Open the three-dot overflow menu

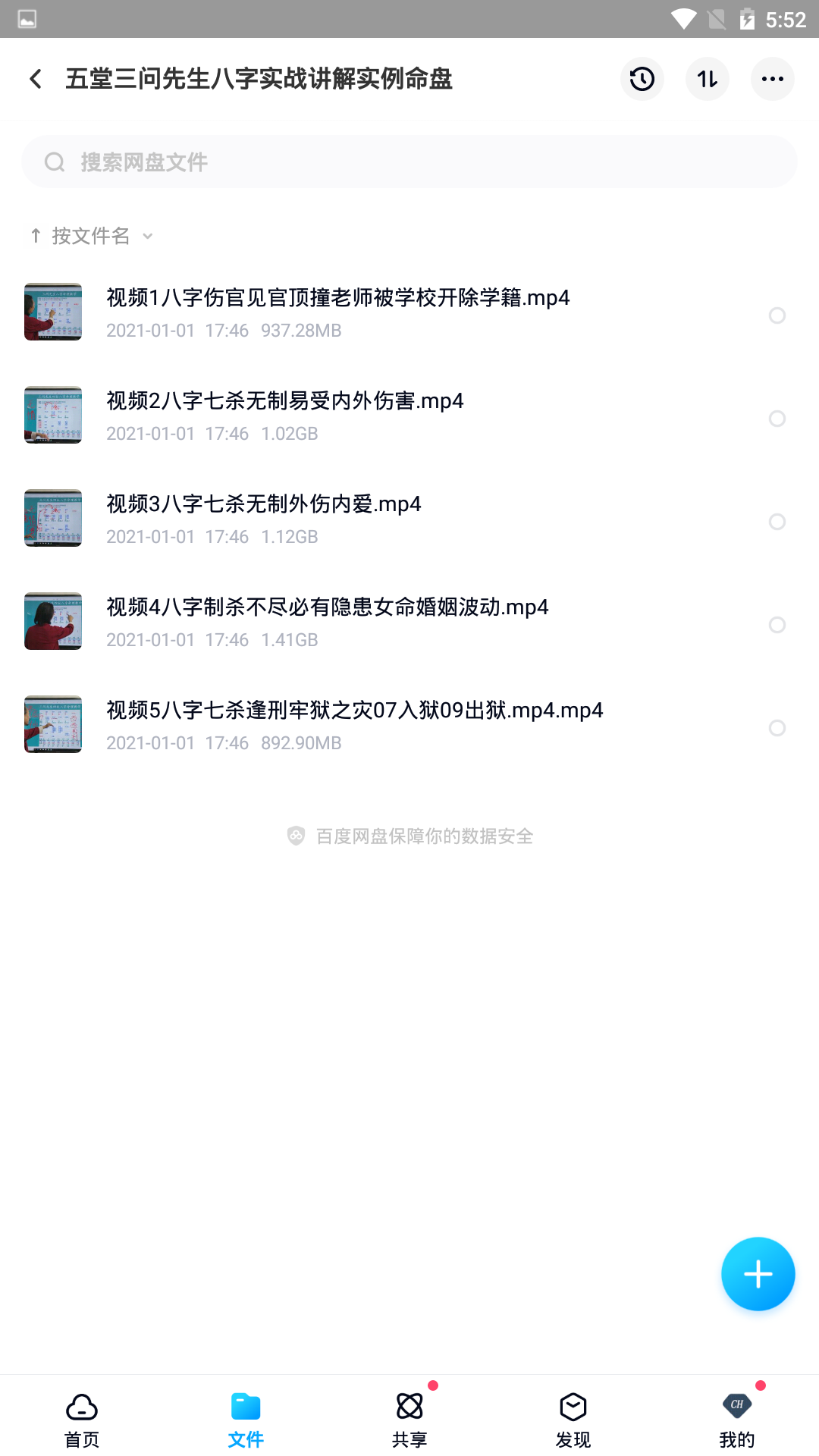(x=773, y=79)
